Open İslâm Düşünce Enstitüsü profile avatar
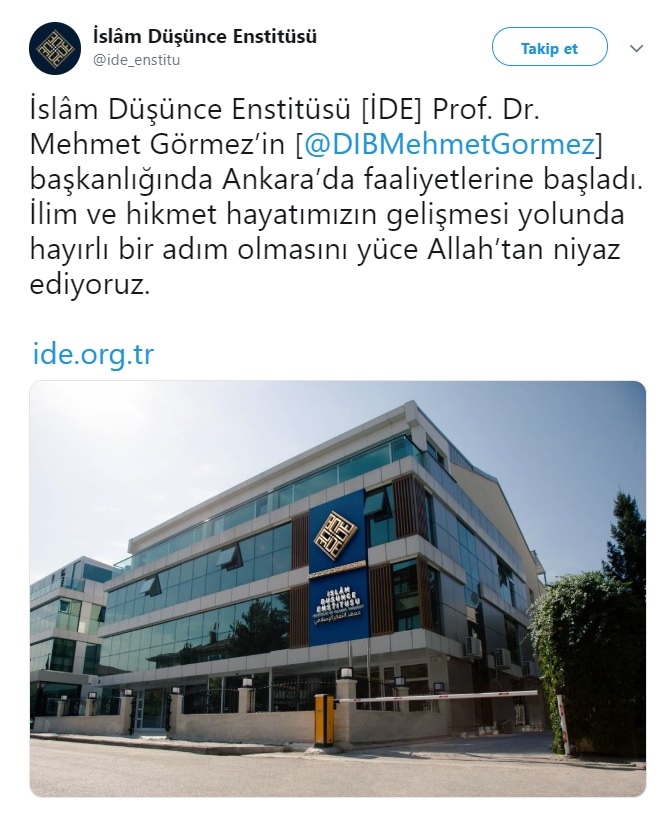 pos(55,48)
